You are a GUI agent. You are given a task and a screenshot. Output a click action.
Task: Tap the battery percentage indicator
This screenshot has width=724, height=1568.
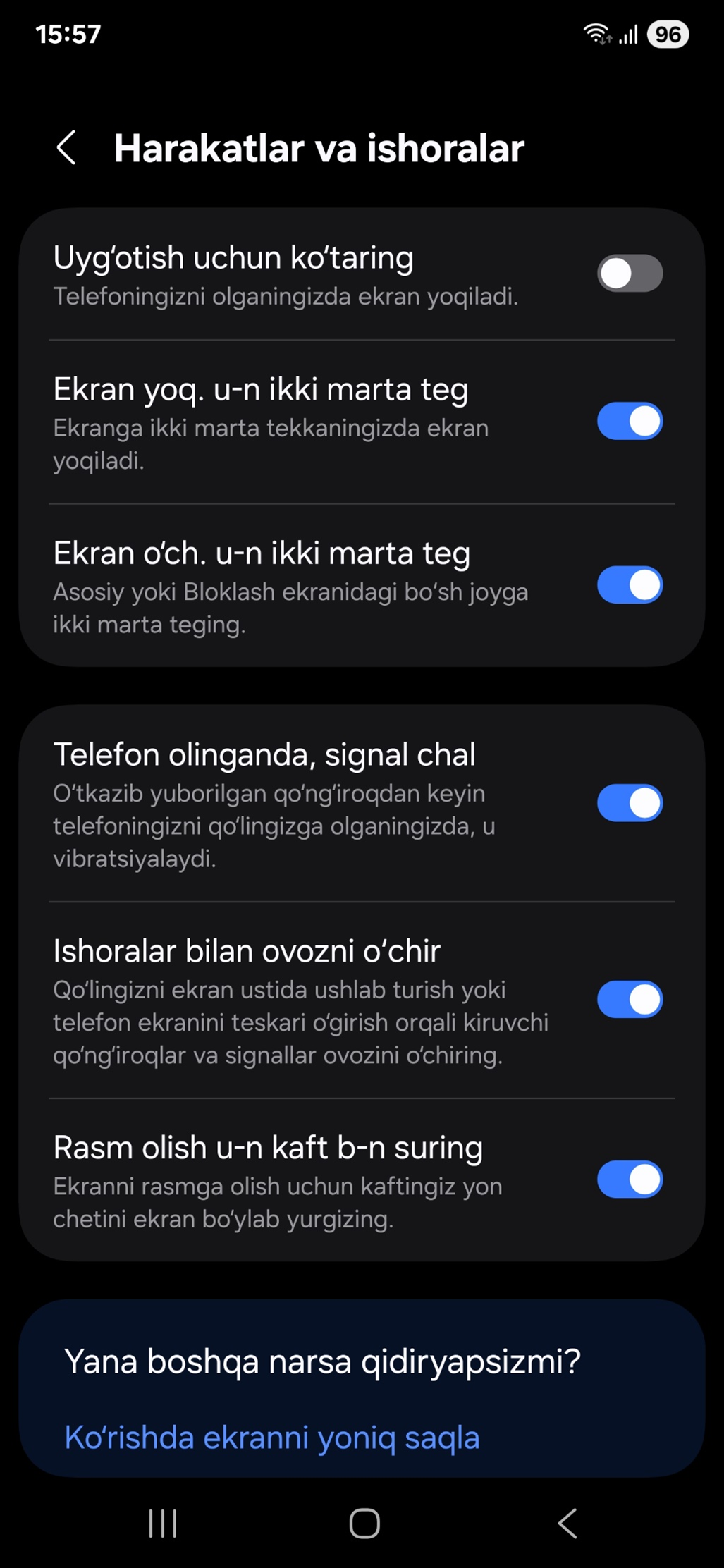coord(667,34)
